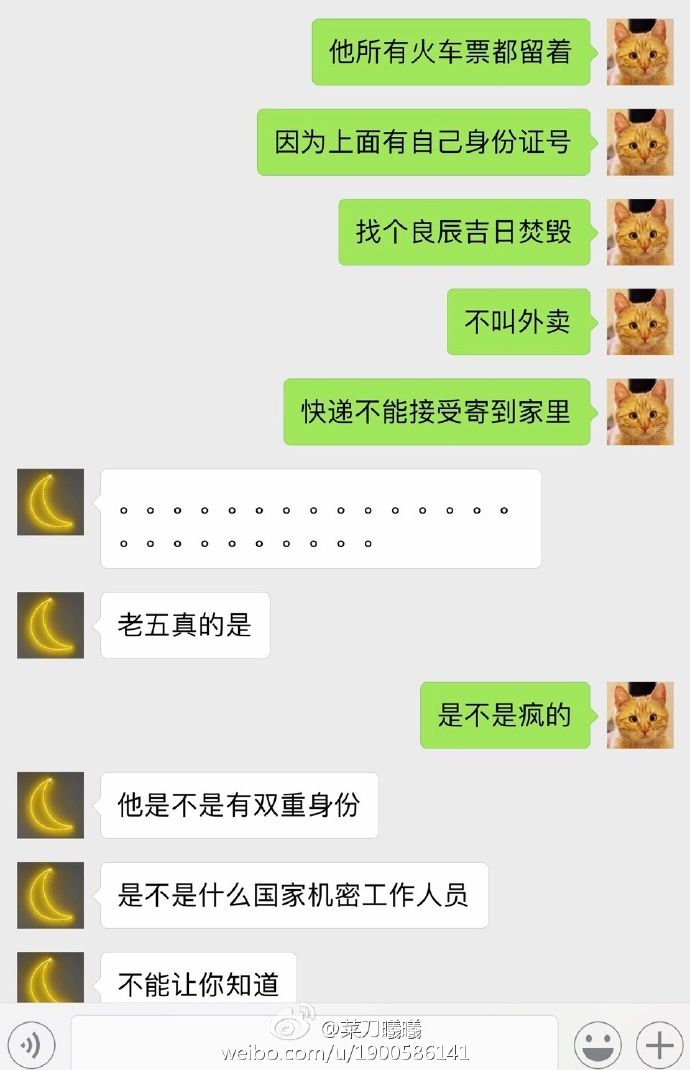
Task: Switch to voice message input
Action: pos(30,1046)
